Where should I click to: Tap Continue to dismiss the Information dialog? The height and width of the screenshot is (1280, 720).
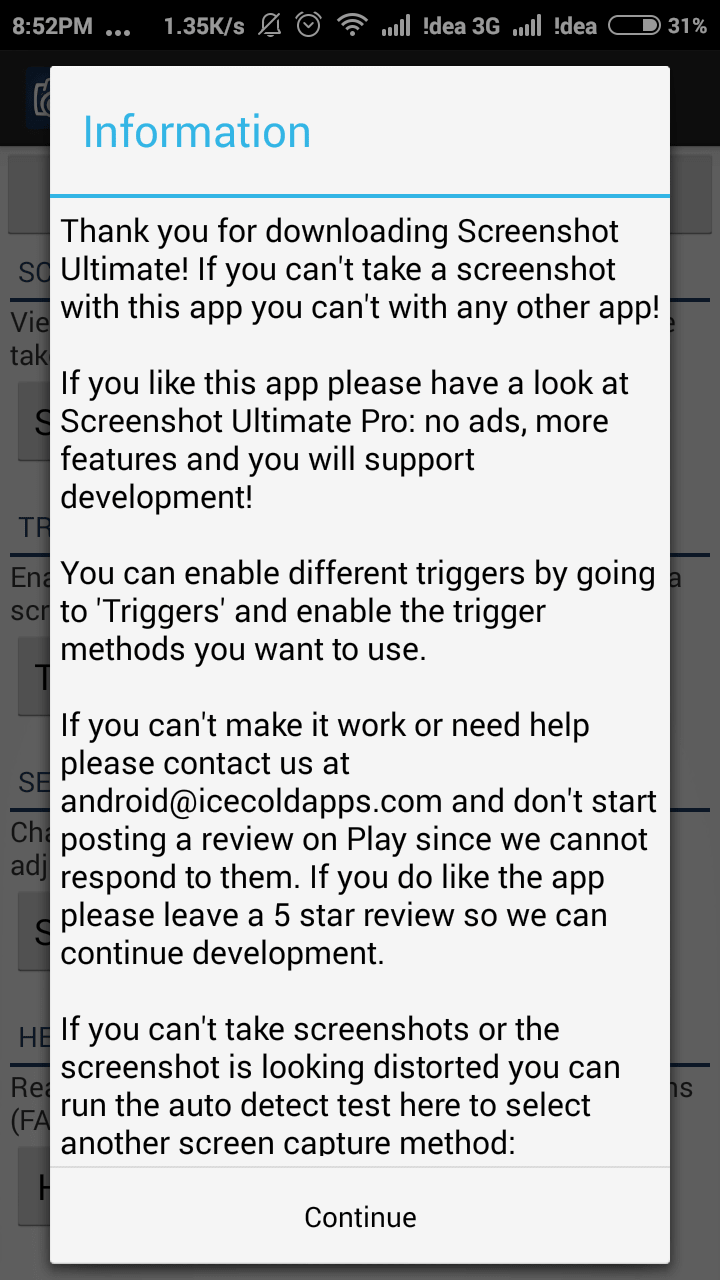point(360,1216)
